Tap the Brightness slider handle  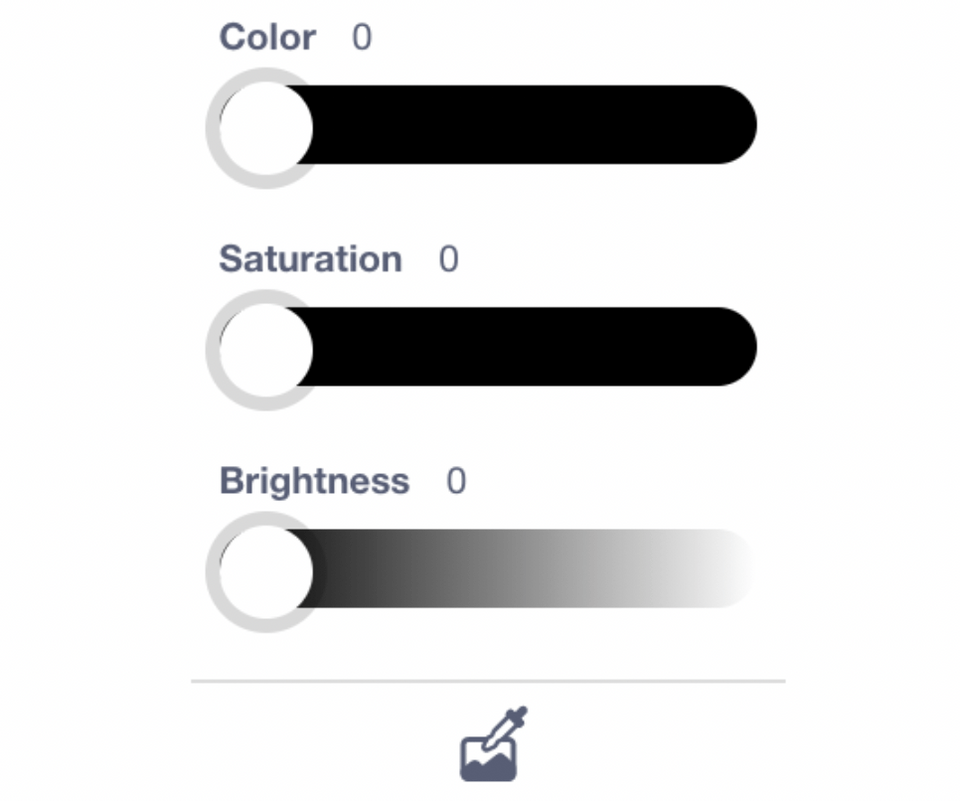pos(264,571)
